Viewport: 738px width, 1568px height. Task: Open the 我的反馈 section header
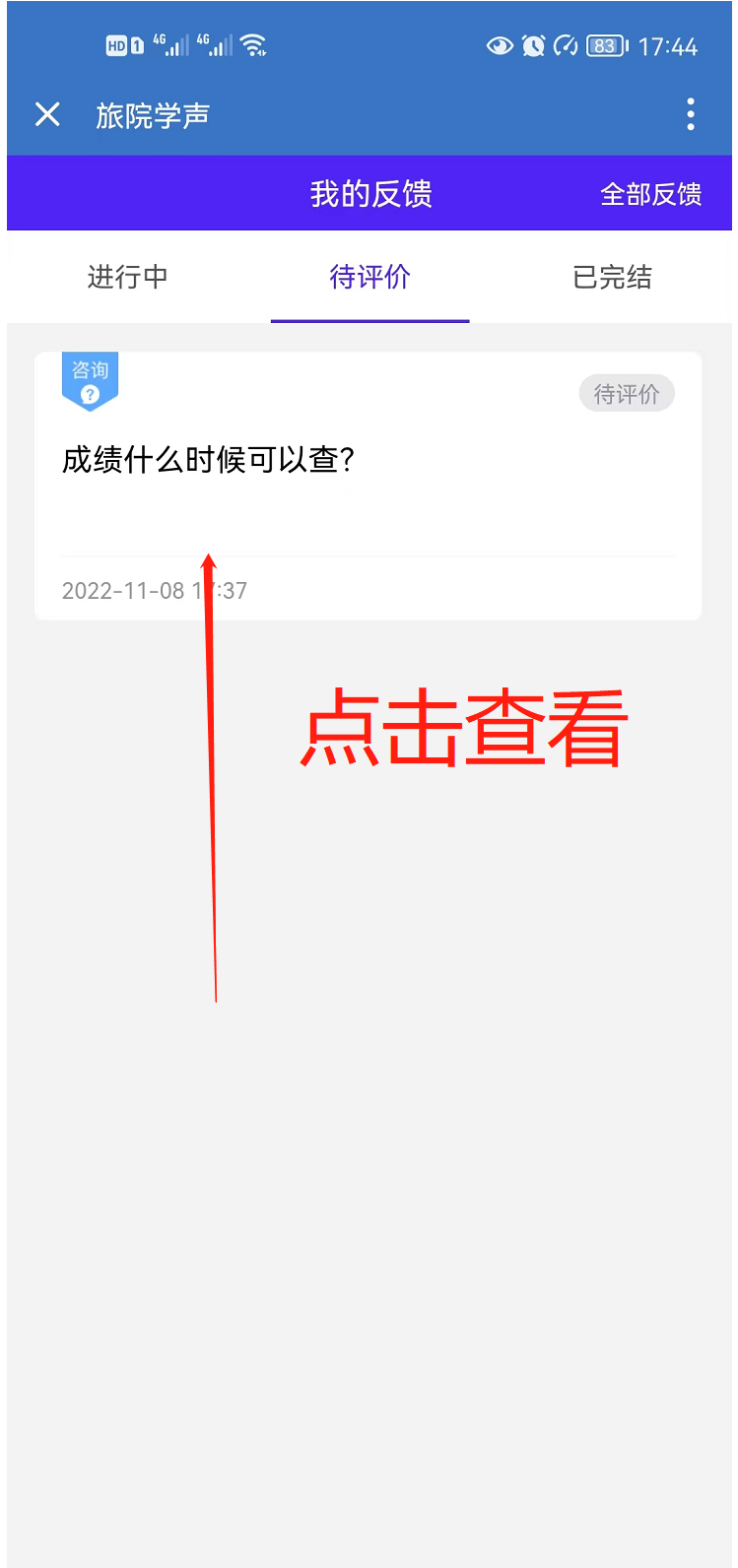369,194
